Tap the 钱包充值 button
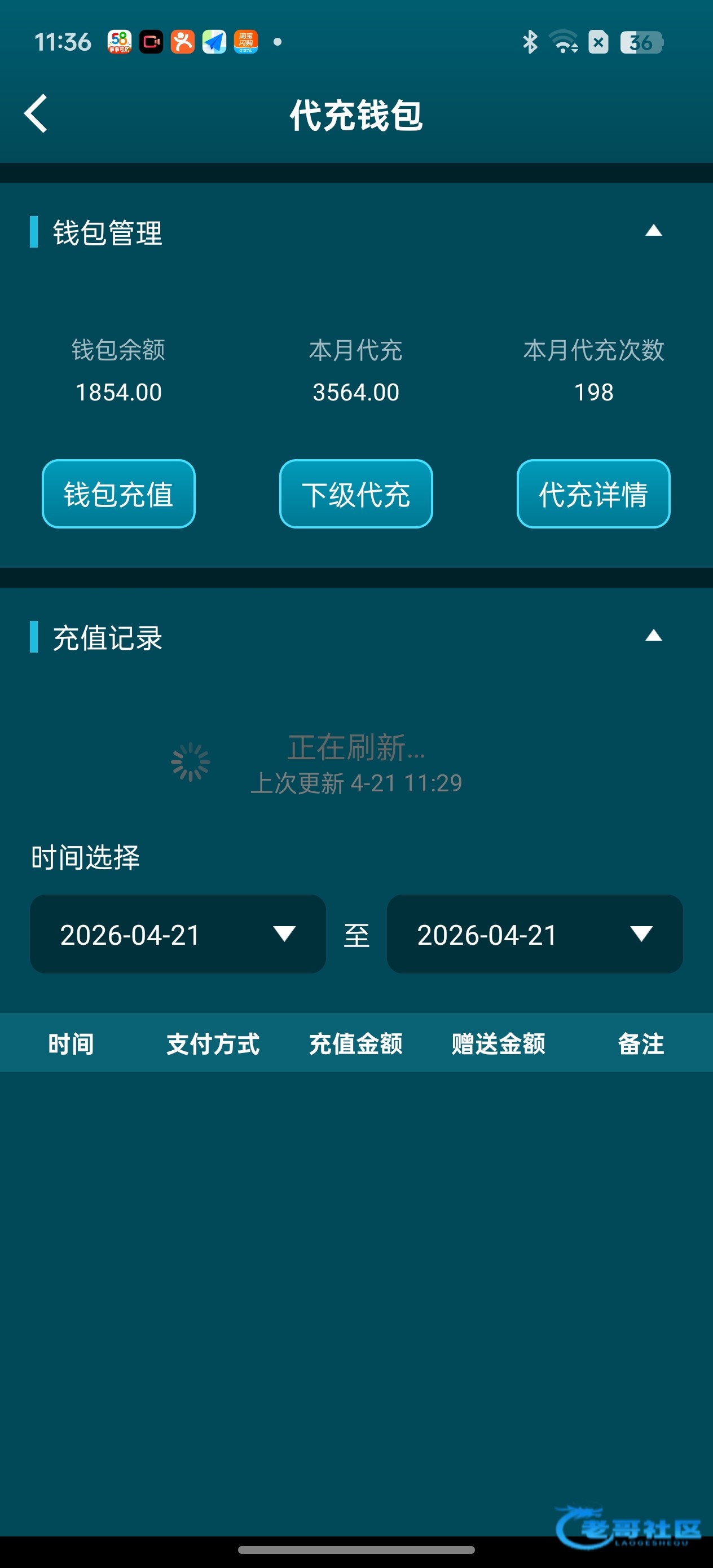This screenshot has height=1568, width=713. point(118,494)
